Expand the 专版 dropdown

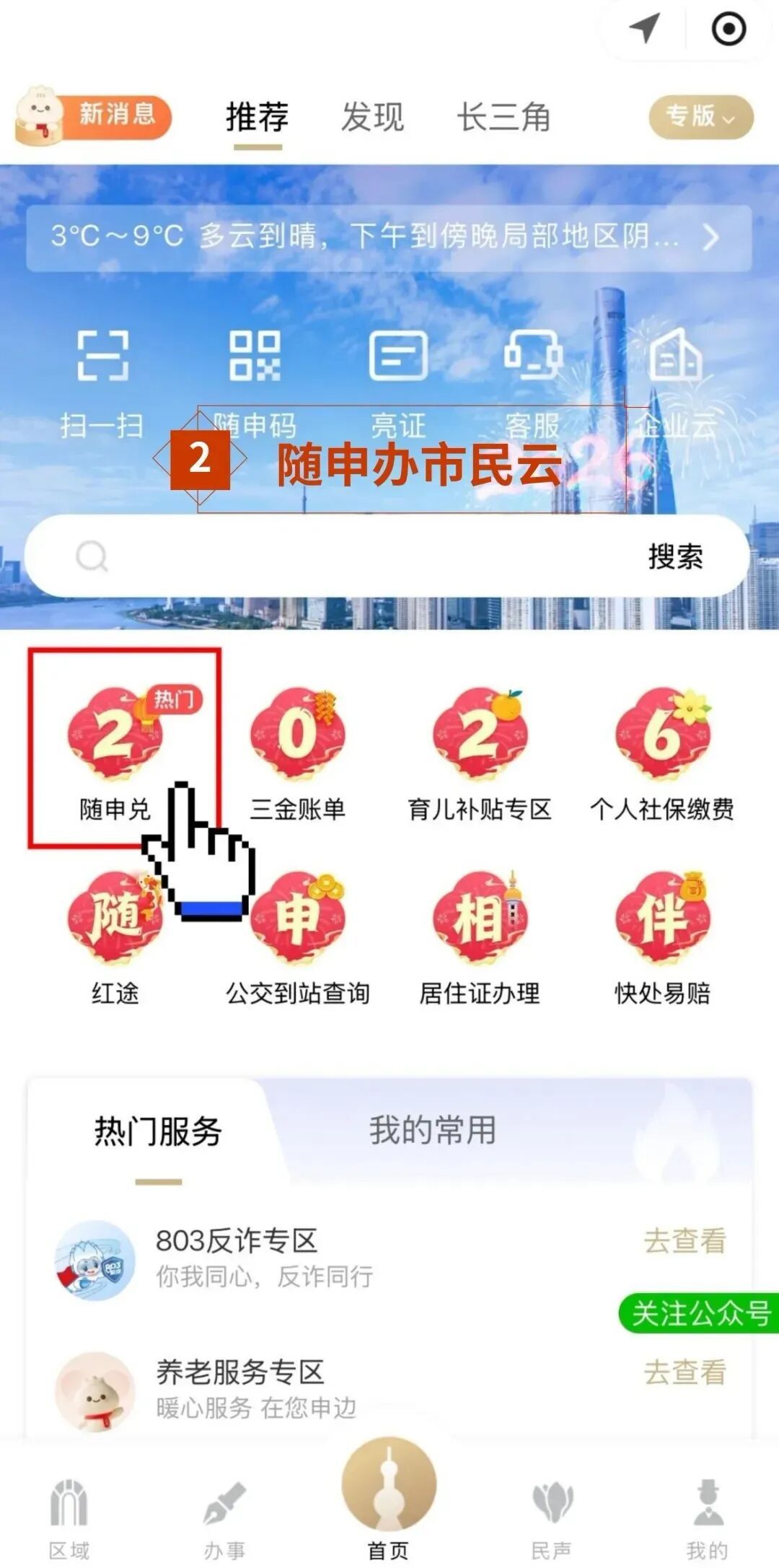coord(700,117)
